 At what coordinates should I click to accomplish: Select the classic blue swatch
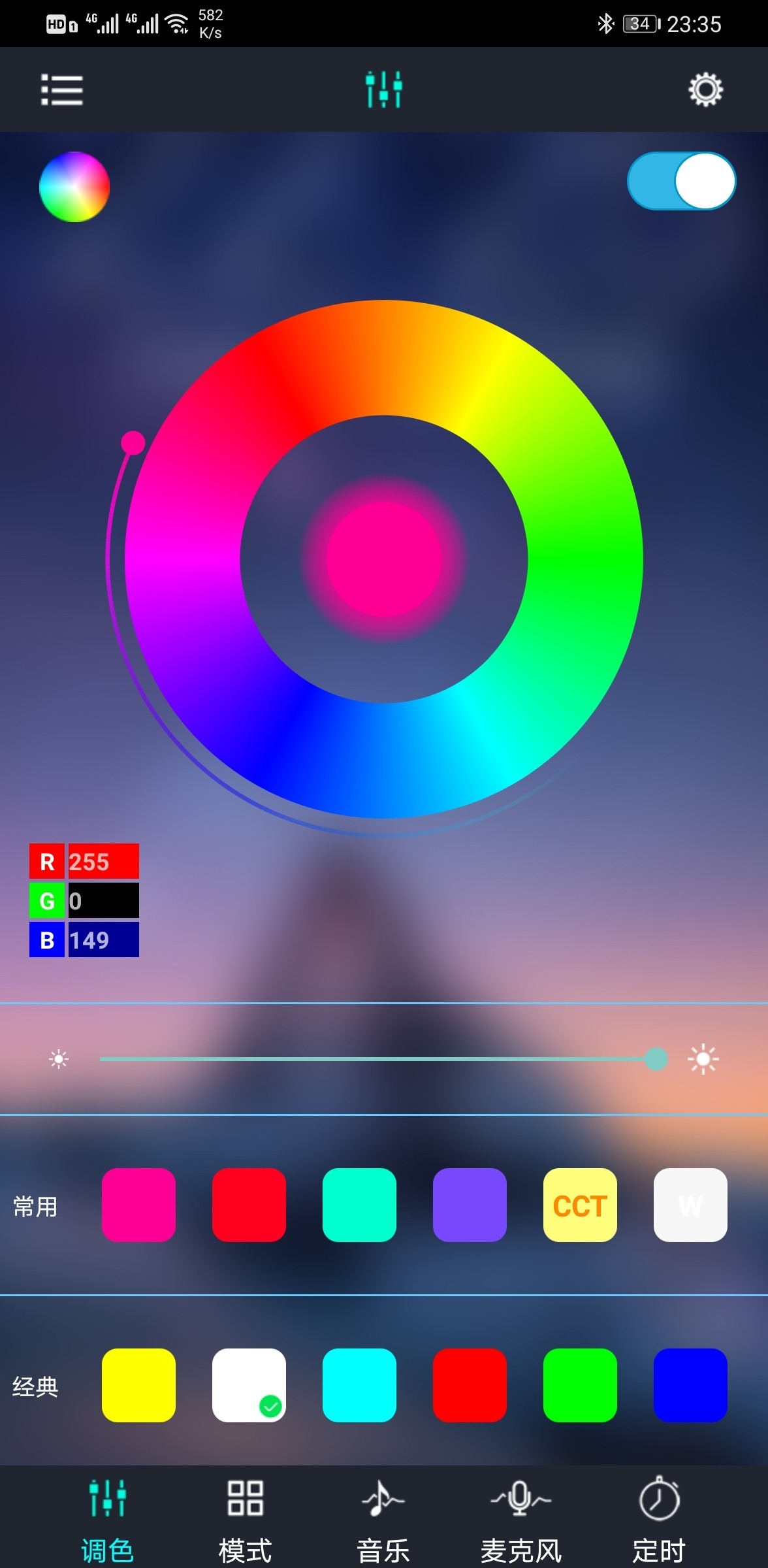690,1385
